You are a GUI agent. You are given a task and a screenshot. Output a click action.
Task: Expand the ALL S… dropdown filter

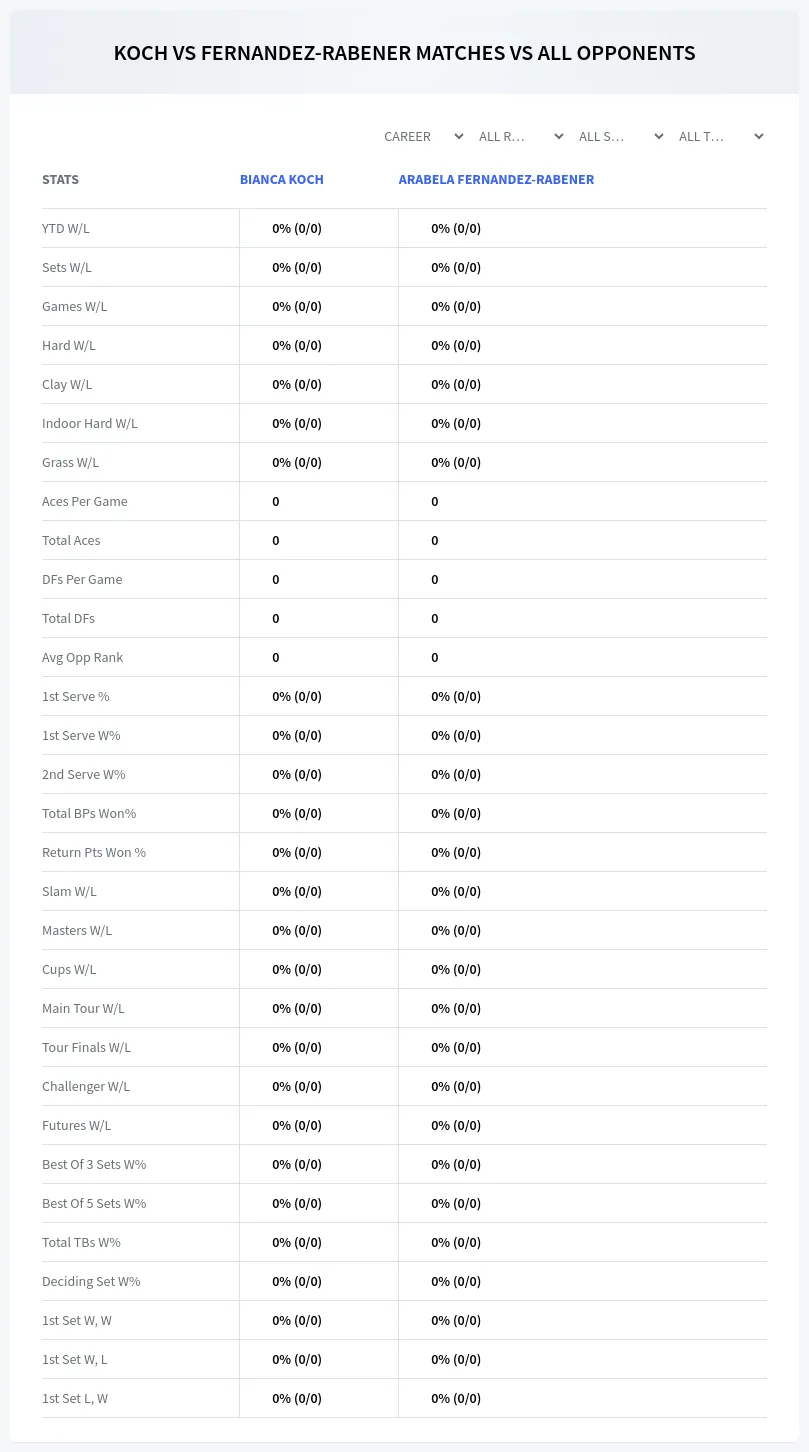pos(620,137)
